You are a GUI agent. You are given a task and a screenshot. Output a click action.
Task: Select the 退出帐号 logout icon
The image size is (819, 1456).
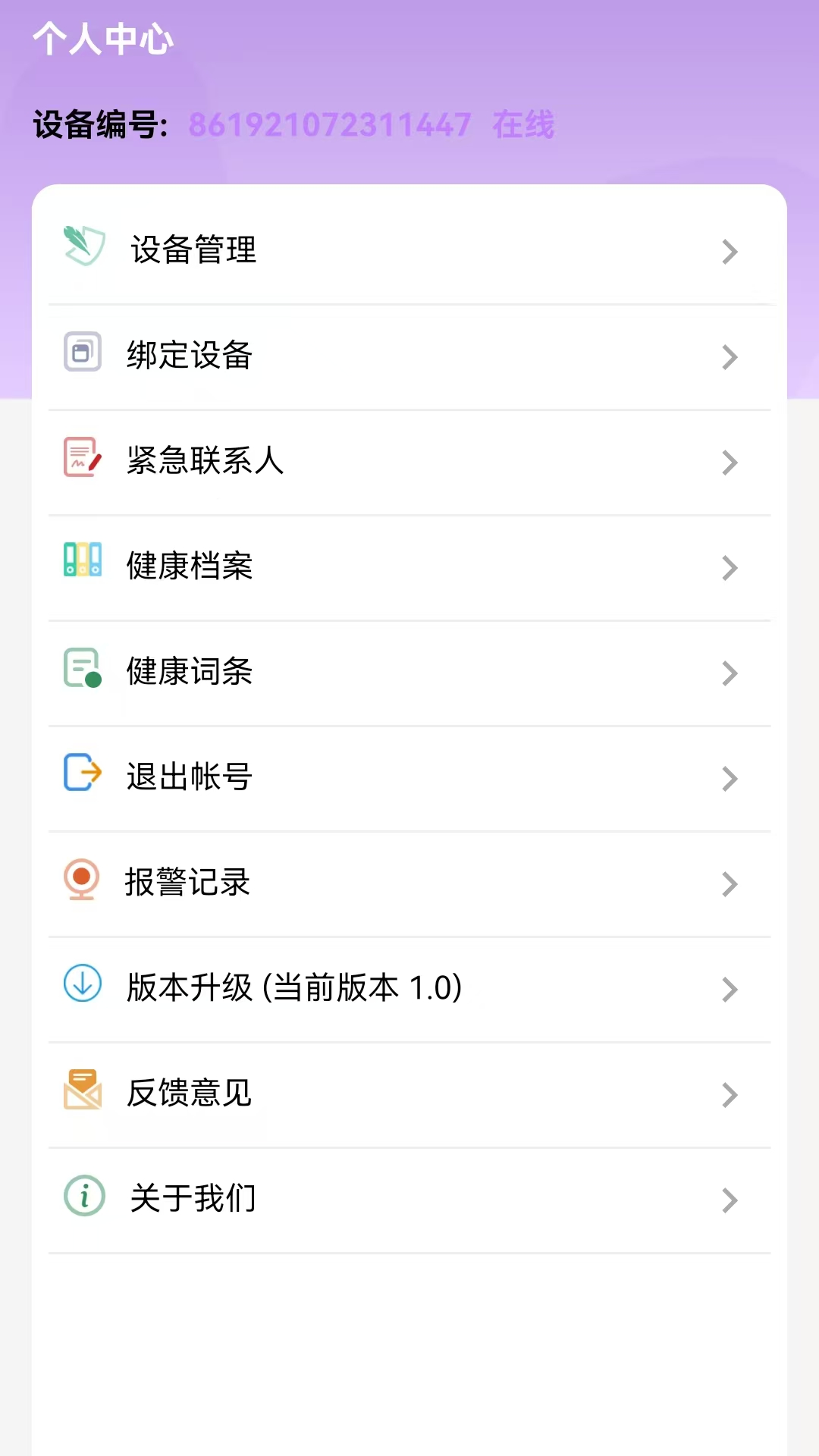[x=83, y=774]
